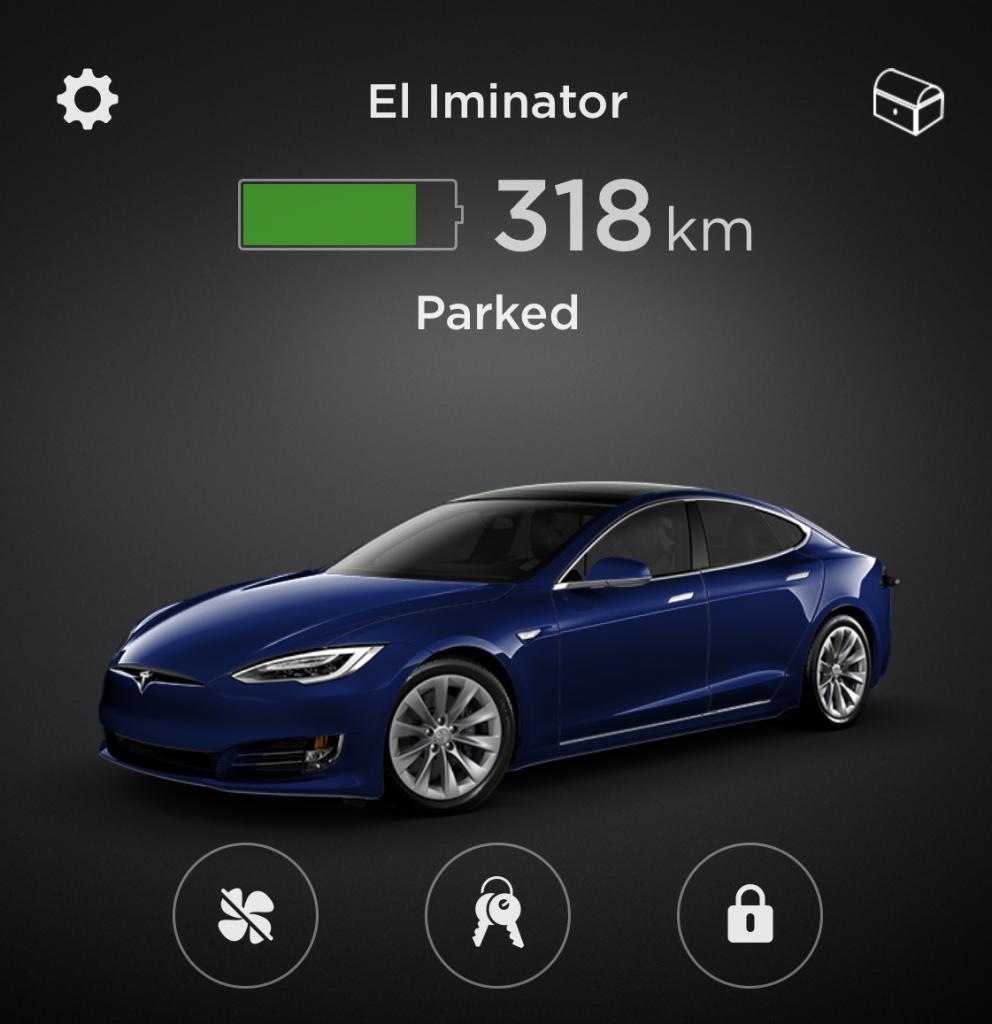Image resolution: width=992 pixels, height=1024 pixels.
Task: Tap the keys button for keyless driving
Action: click(498, 915)
